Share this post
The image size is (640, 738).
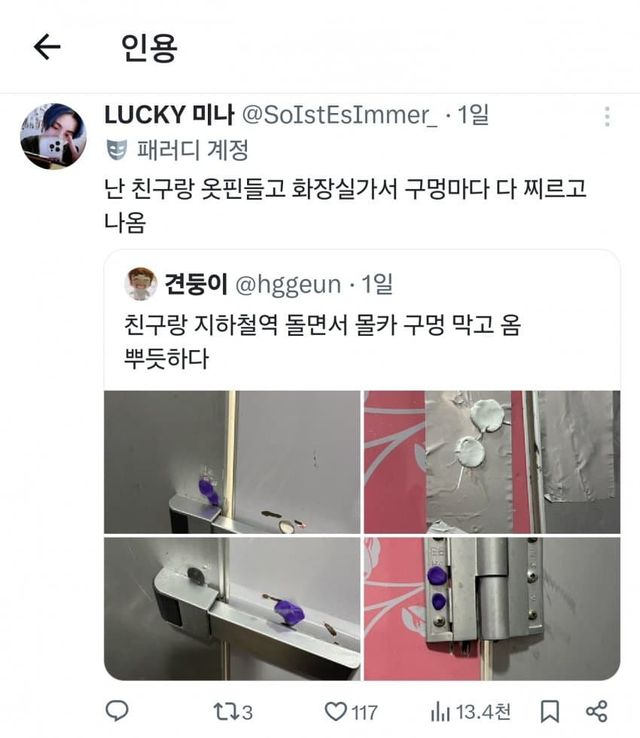[x=597, y=711]
